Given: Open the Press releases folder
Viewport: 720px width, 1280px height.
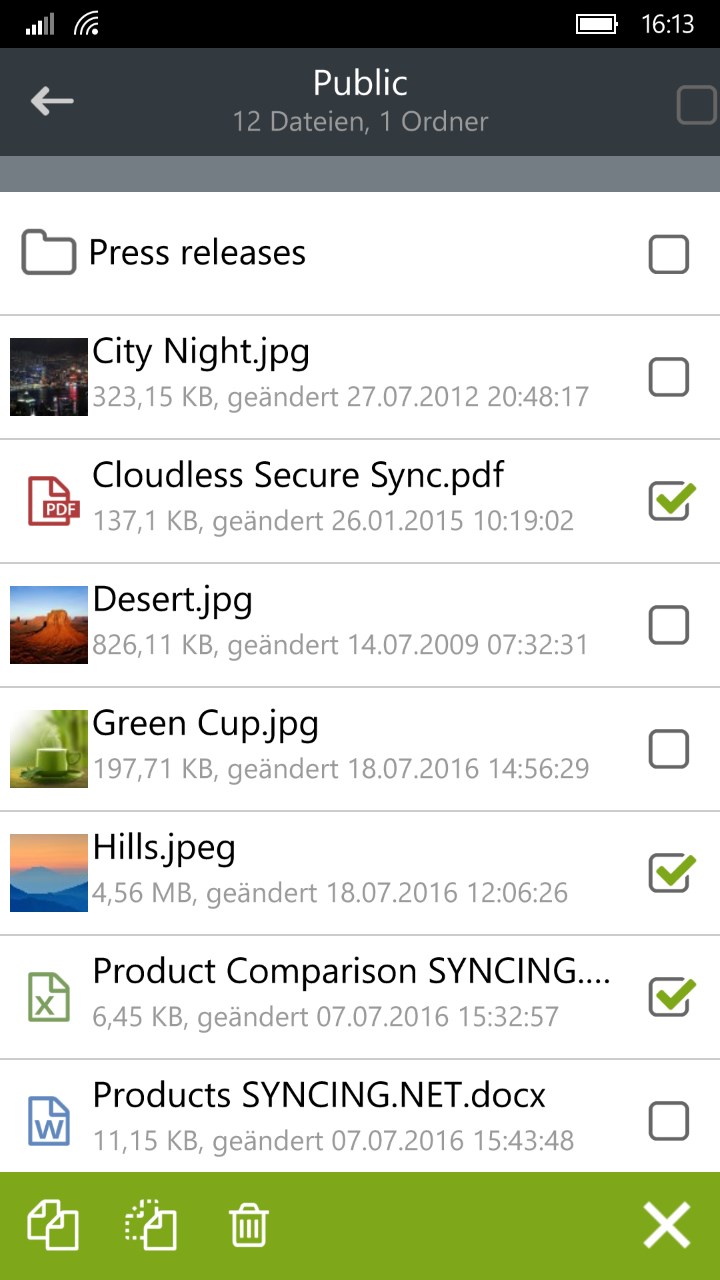Looking at the screenshot, I should click(x=197, y=253).
